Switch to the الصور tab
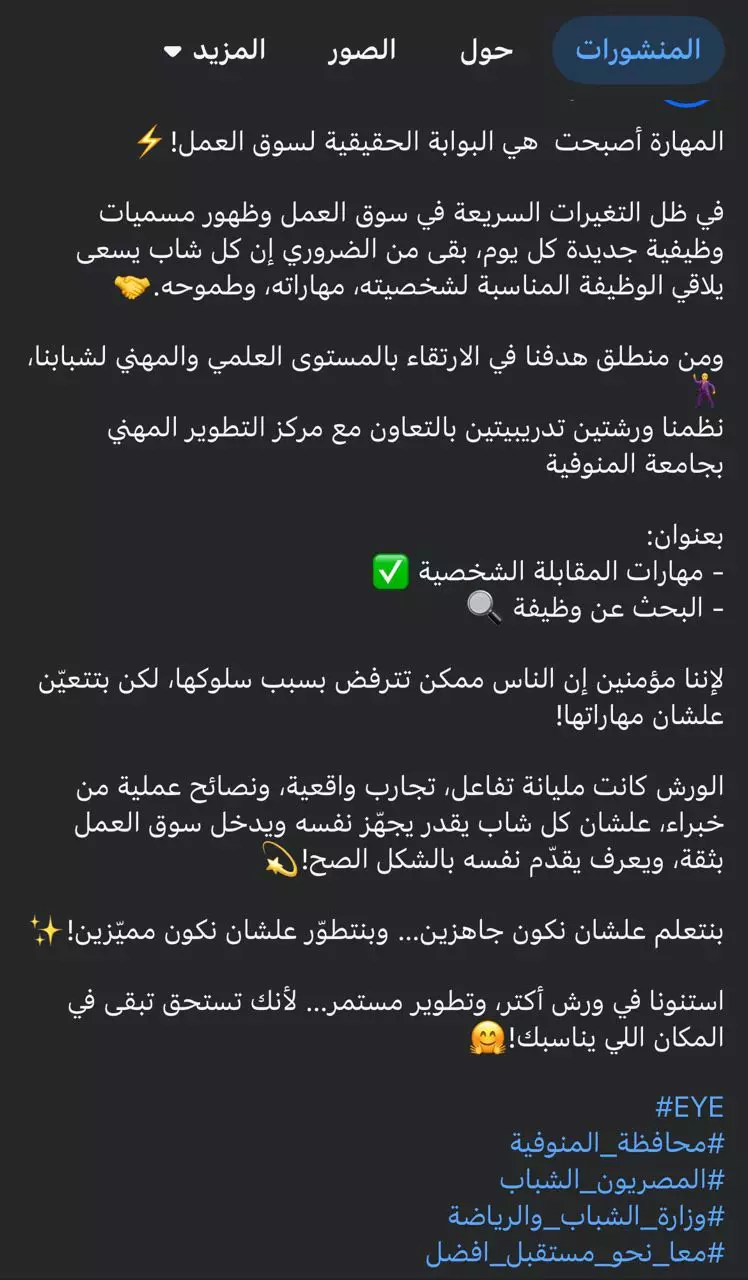 [362, 50]
